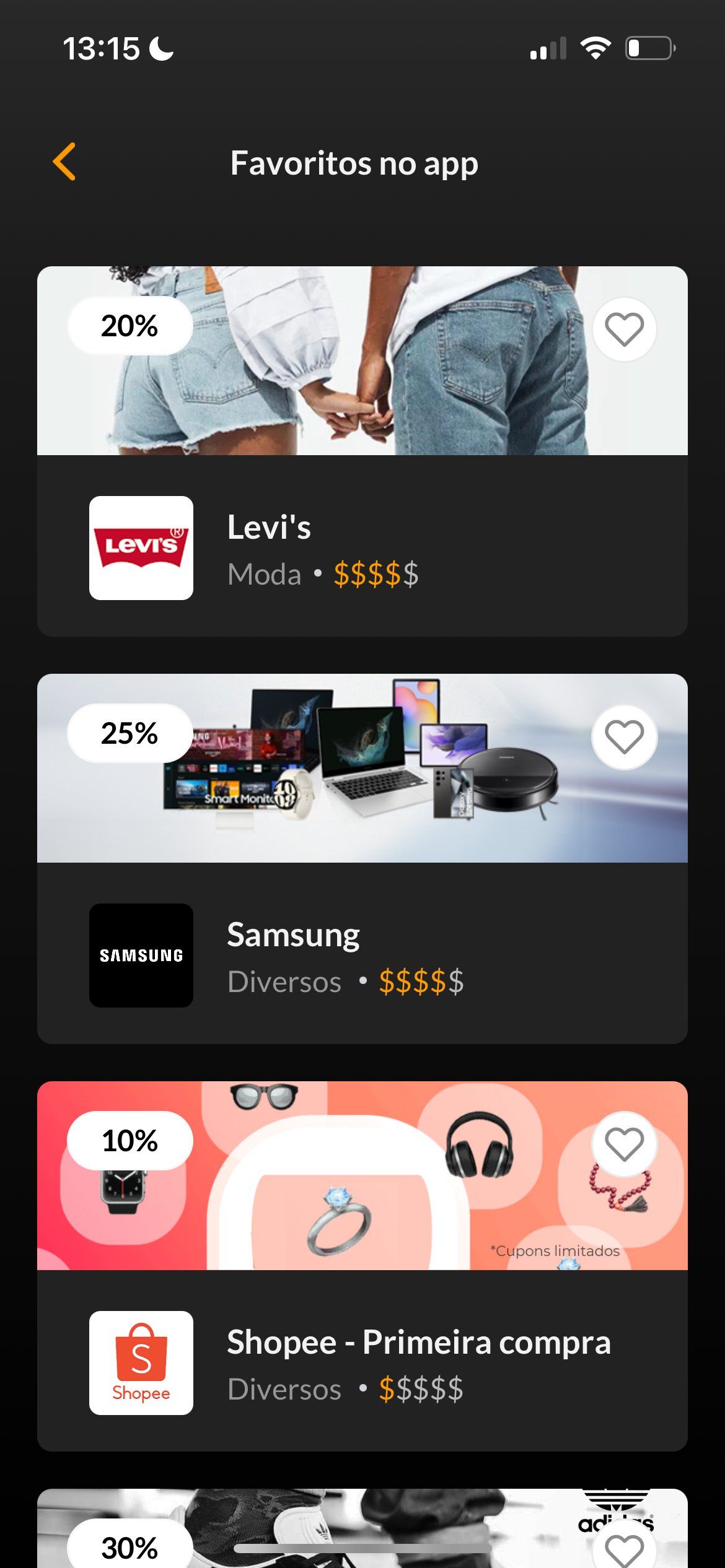The image size is (725, 1568).
Task: Open the Samsung store offer
Action: click(362, 954)
